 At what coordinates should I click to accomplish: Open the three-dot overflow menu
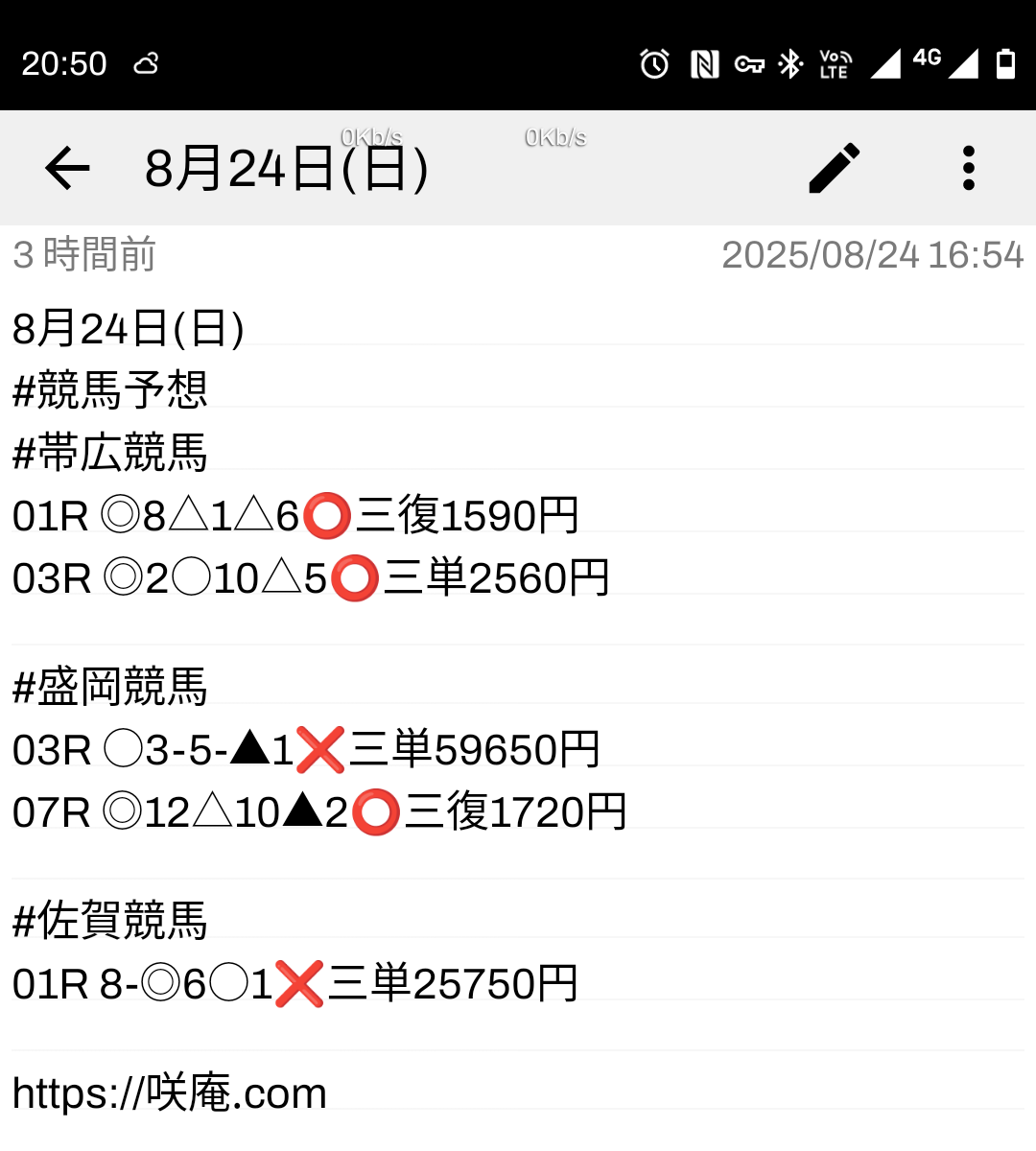pos(968,169)
